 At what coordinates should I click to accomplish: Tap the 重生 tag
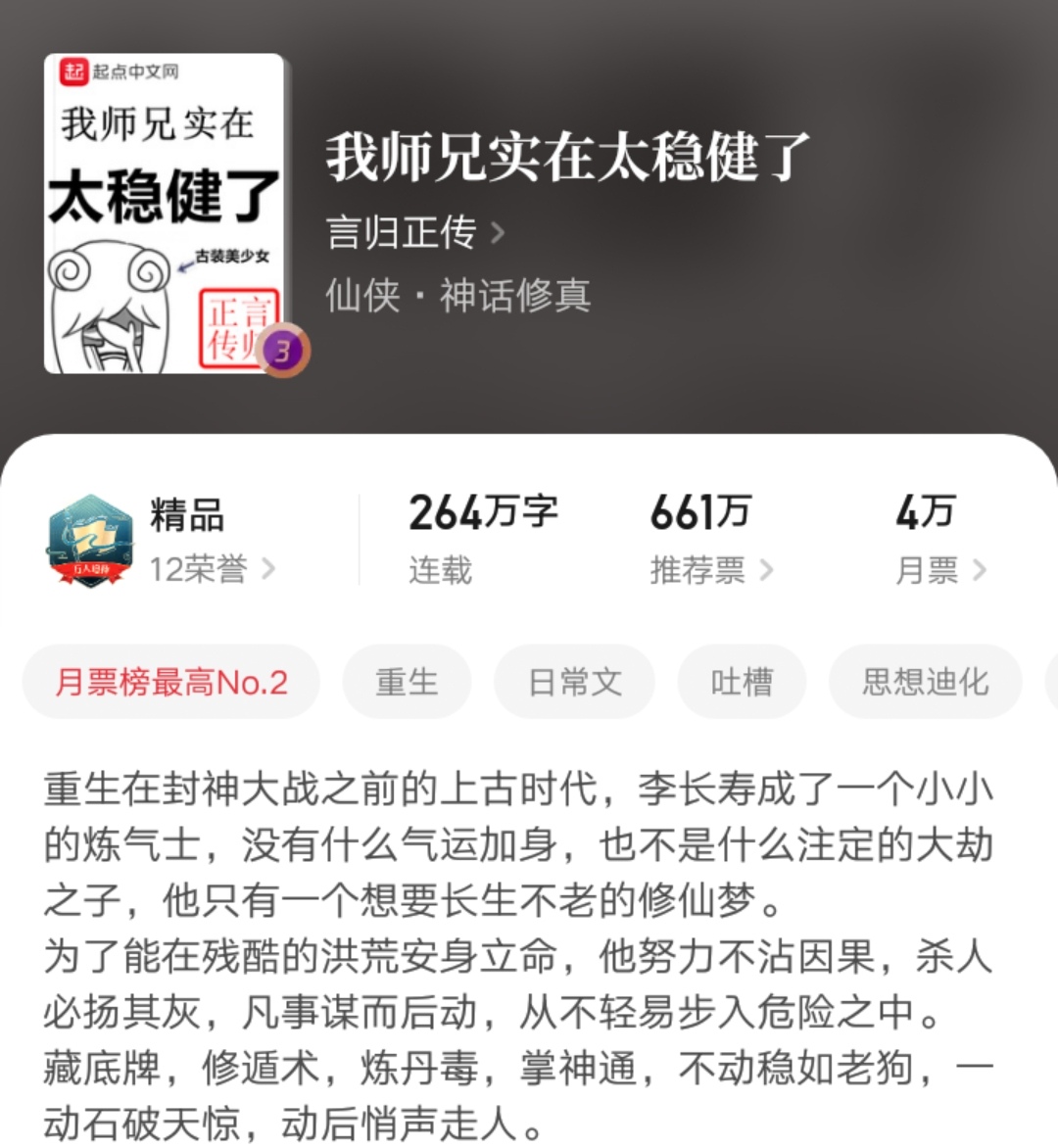coord(406,682)
